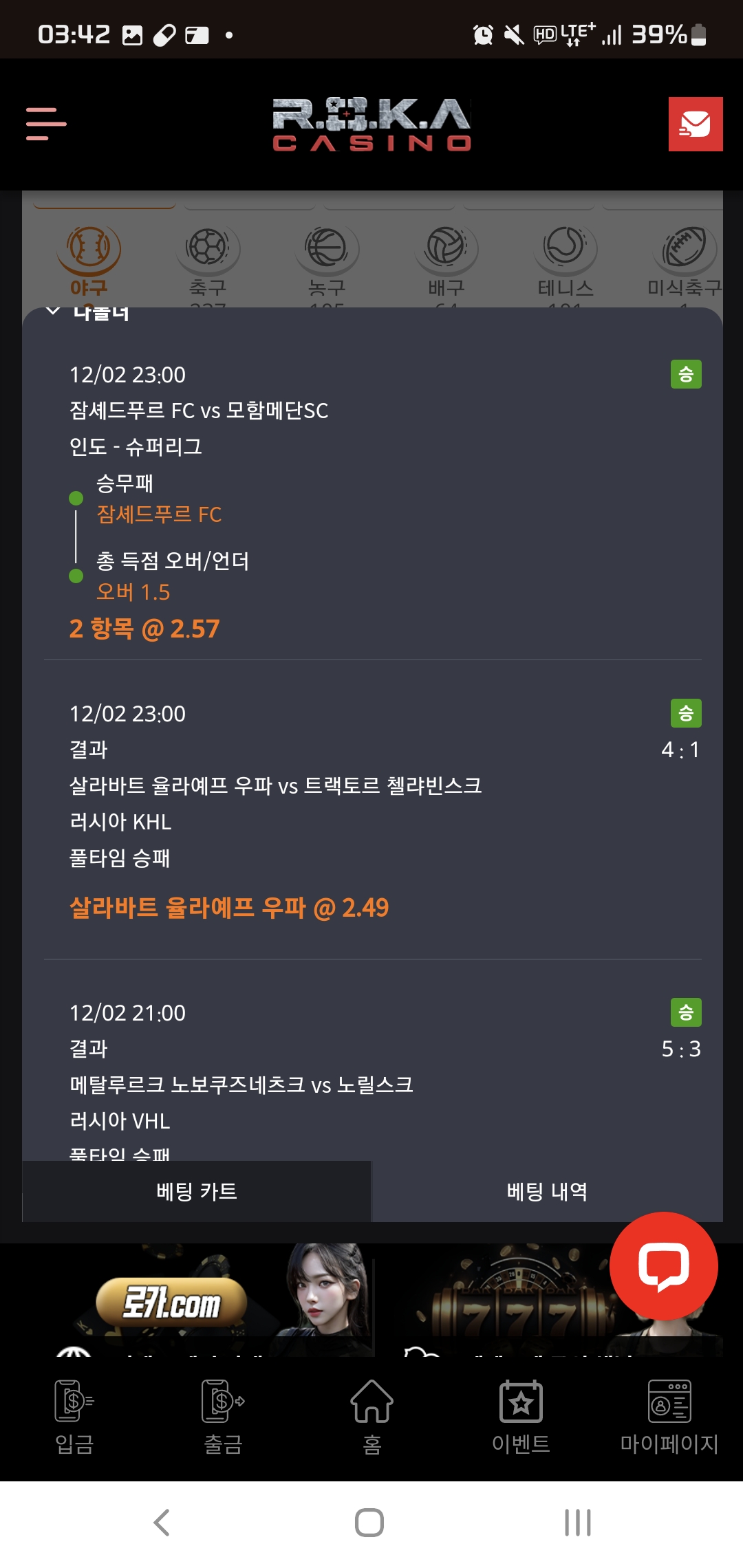
Task: Switch to the 베팅 카트 tab
Action: pyautogui.click(x=197, y=1191)
